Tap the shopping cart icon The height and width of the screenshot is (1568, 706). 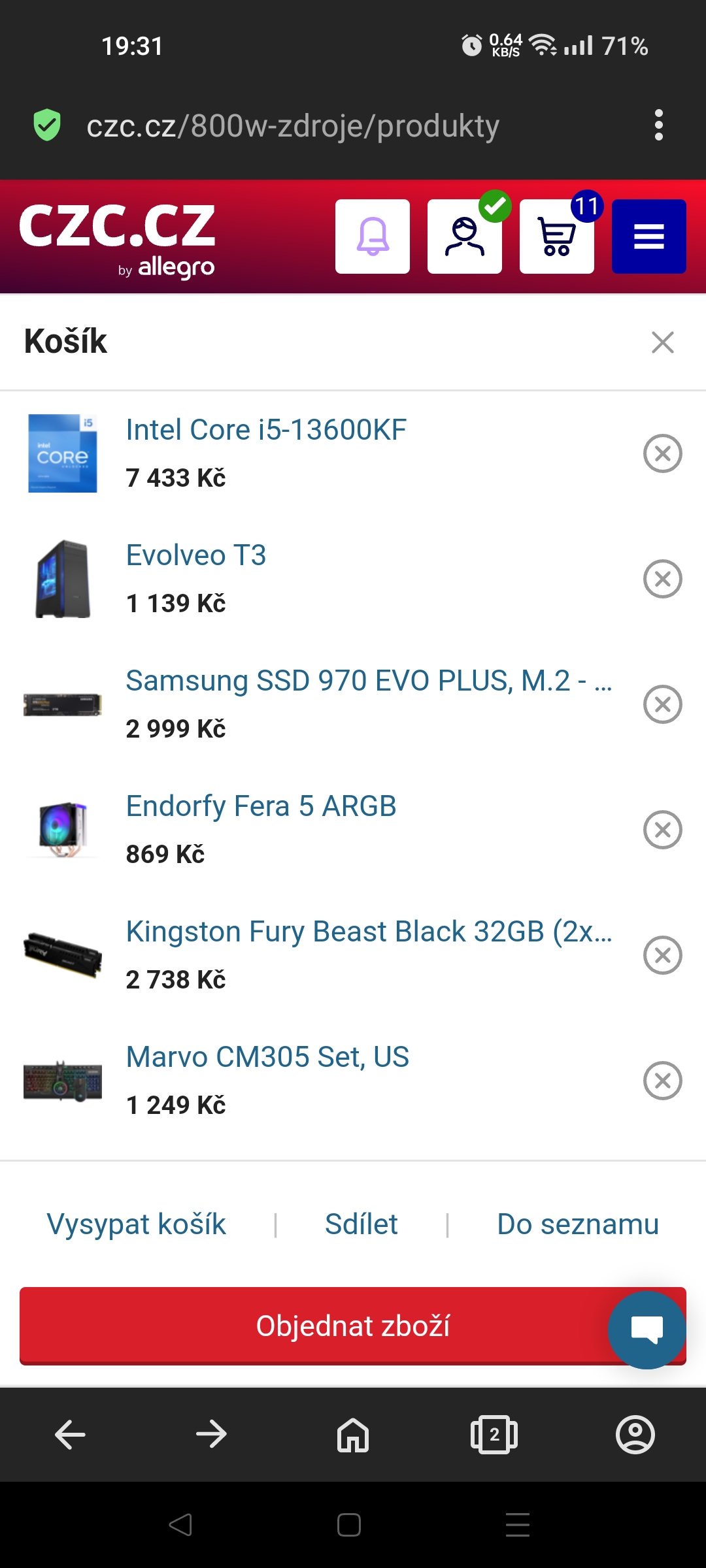click(x=556, y=237)
